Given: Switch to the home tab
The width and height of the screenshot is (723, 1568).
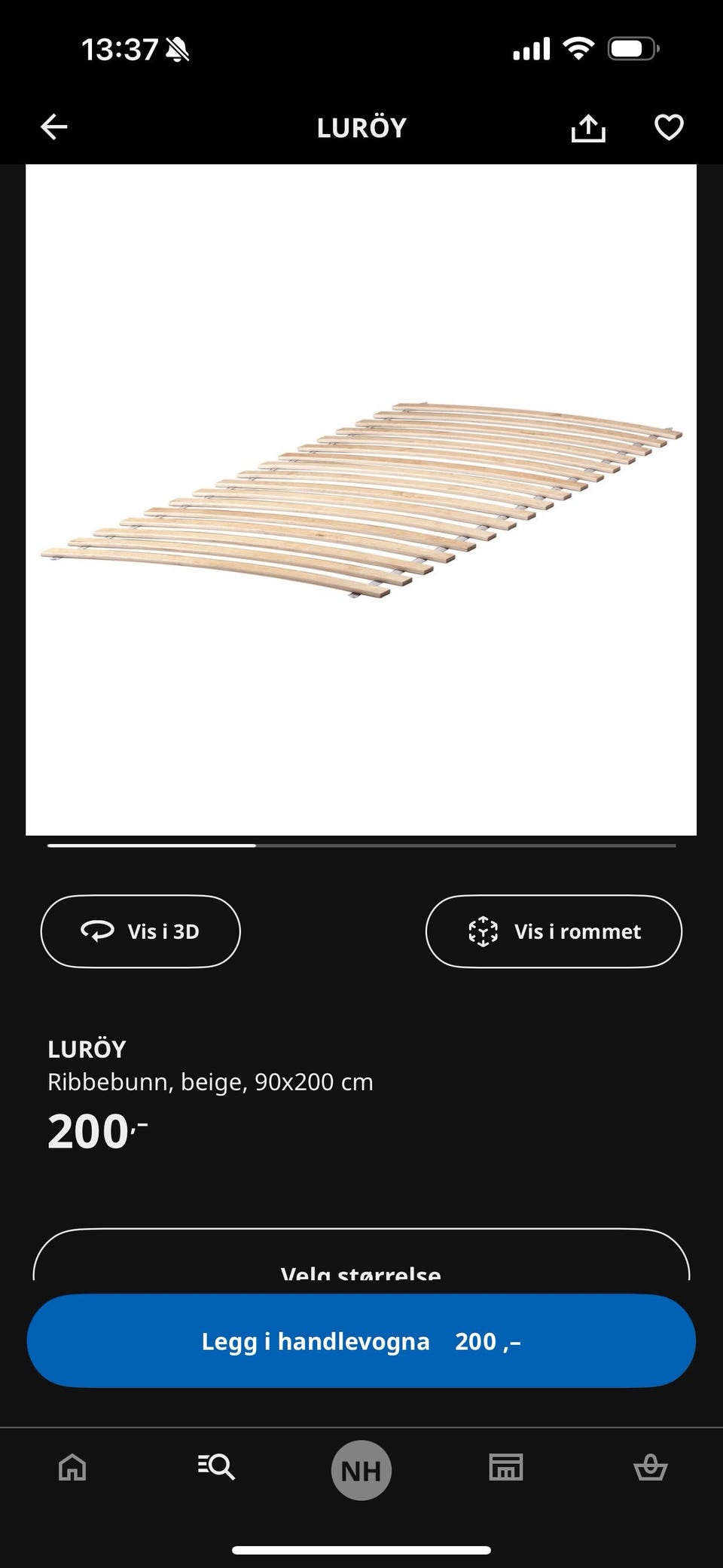Looking at the screenshot, I should pyautogui.click(x=72, y=1468).
